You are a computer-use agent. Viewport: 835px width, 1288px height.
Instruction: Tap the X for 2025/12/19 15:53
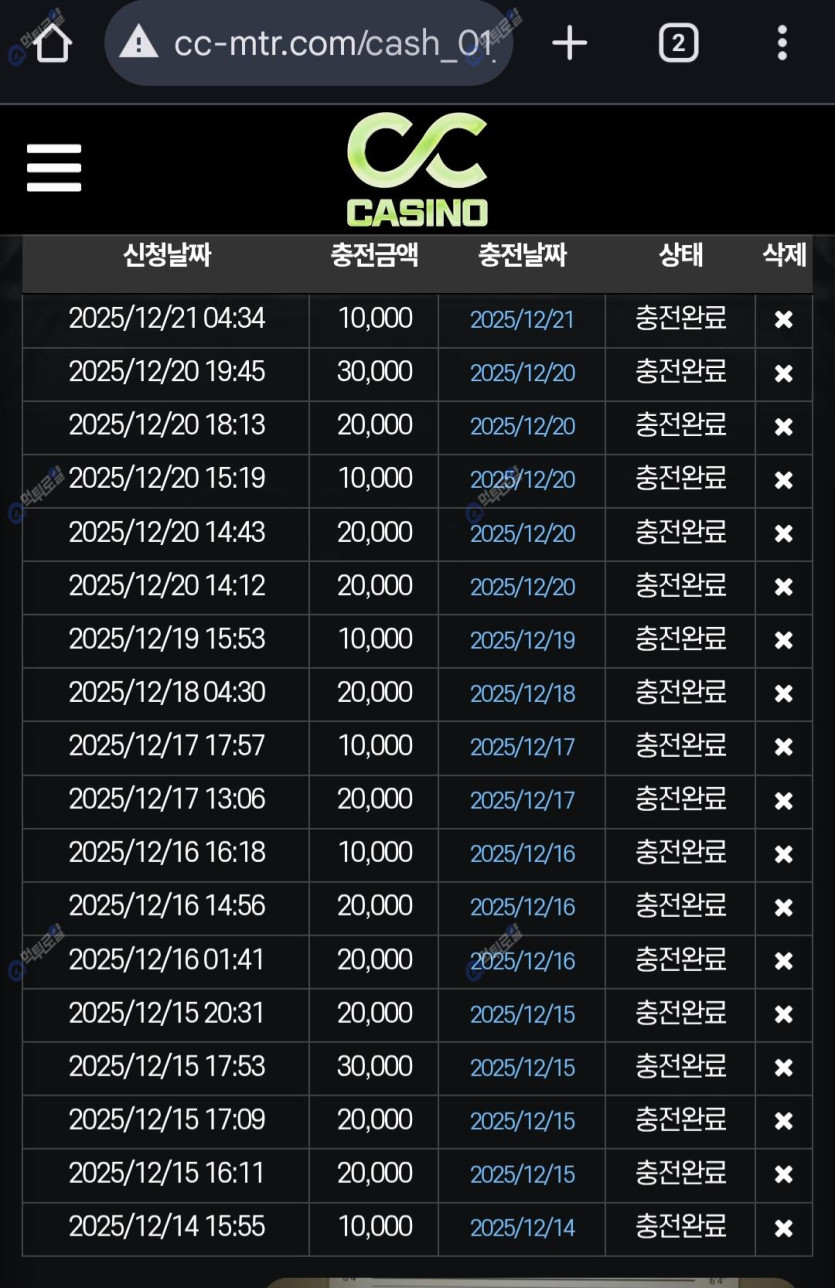pyautogui.click(x=784, y=640)
